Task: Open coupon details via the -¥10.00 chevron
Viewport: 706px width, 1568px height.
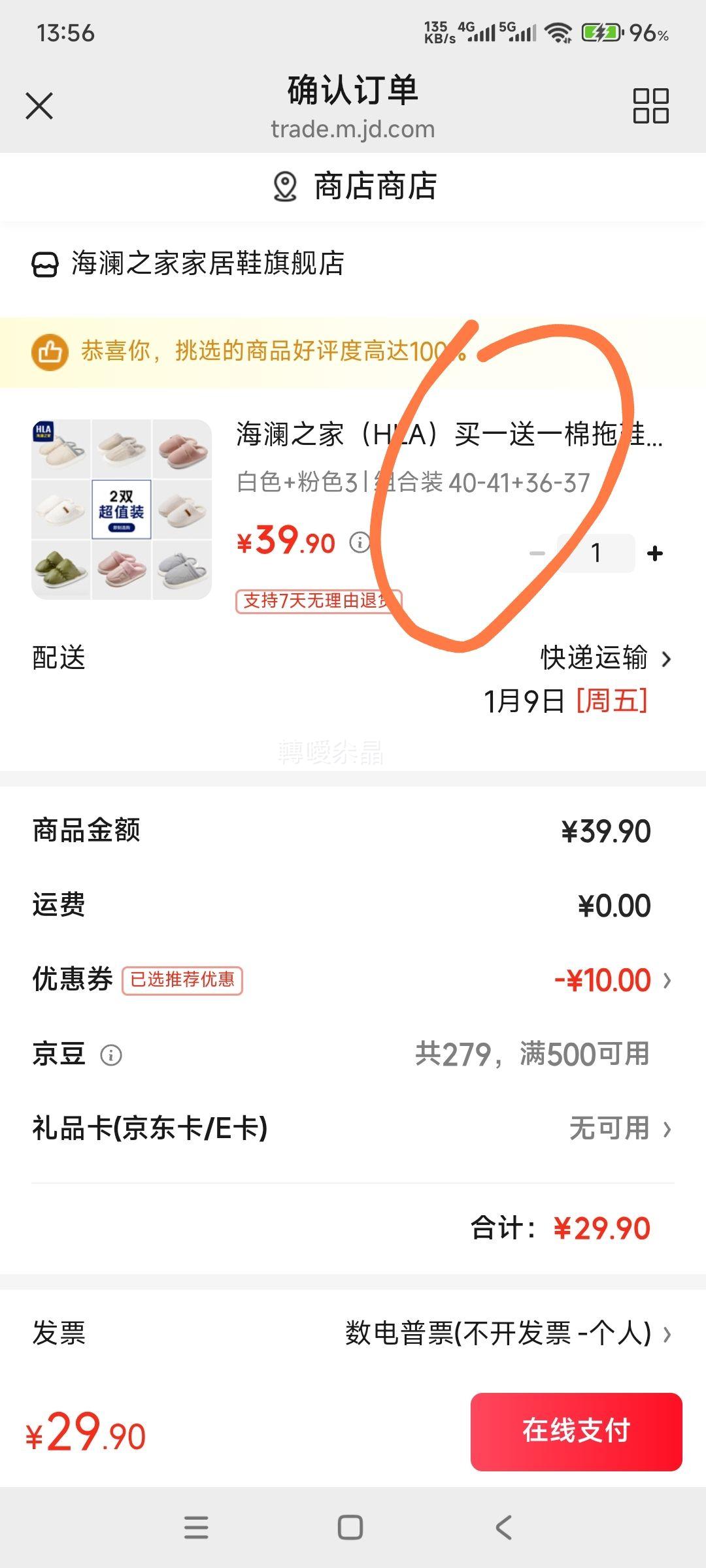Action: pos(667,979)
